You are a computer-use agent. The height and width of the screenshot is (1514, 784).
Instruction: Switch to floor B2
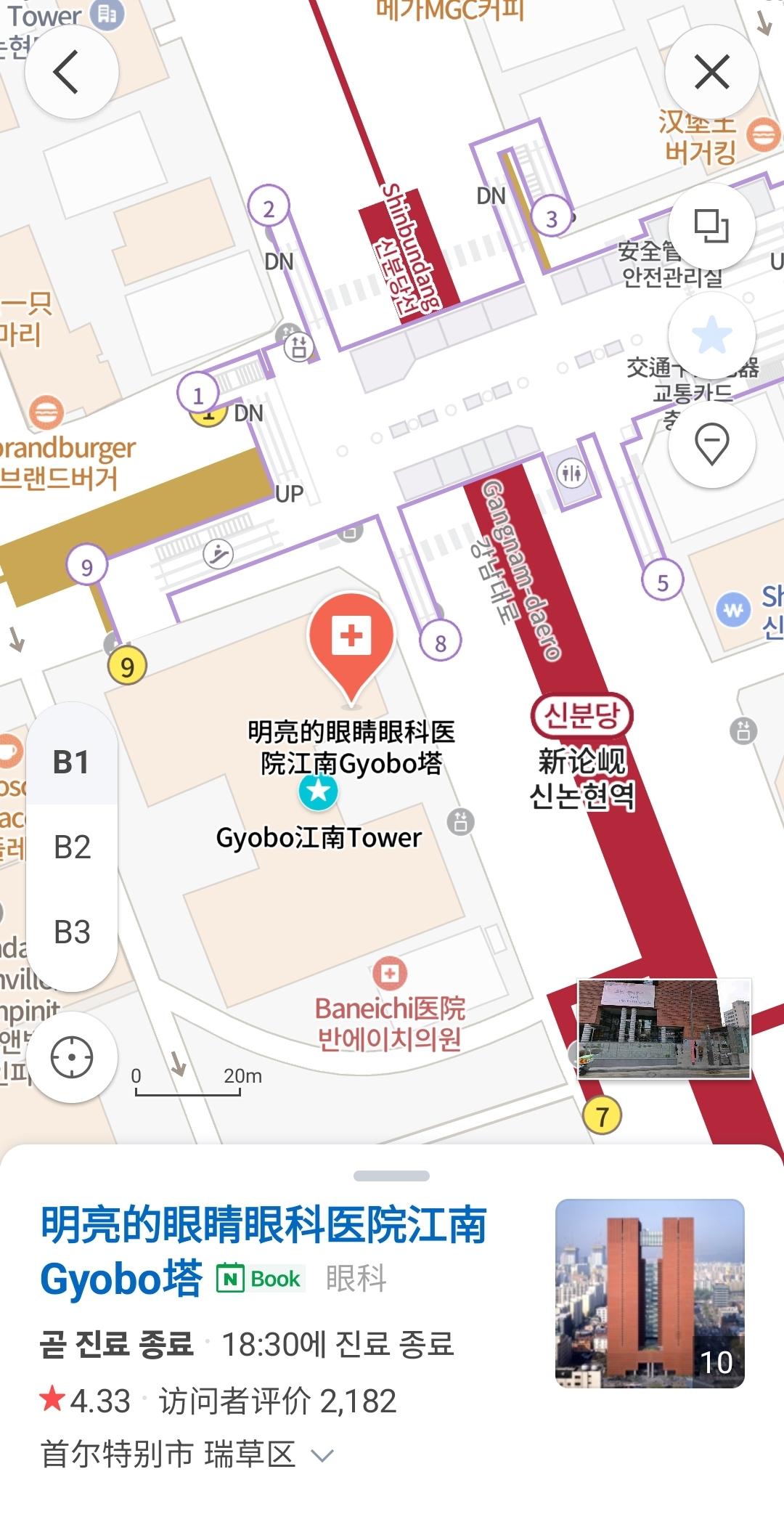pyautogui.click(x=71, y=847)
